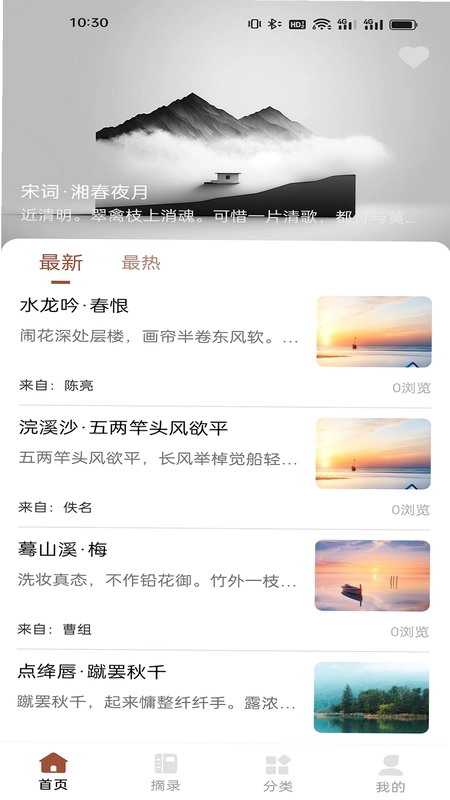Screen dimensions: 450x800
Task: Switch to the 最新 tab
Action: pyautogui.click(x=61, y=263)
